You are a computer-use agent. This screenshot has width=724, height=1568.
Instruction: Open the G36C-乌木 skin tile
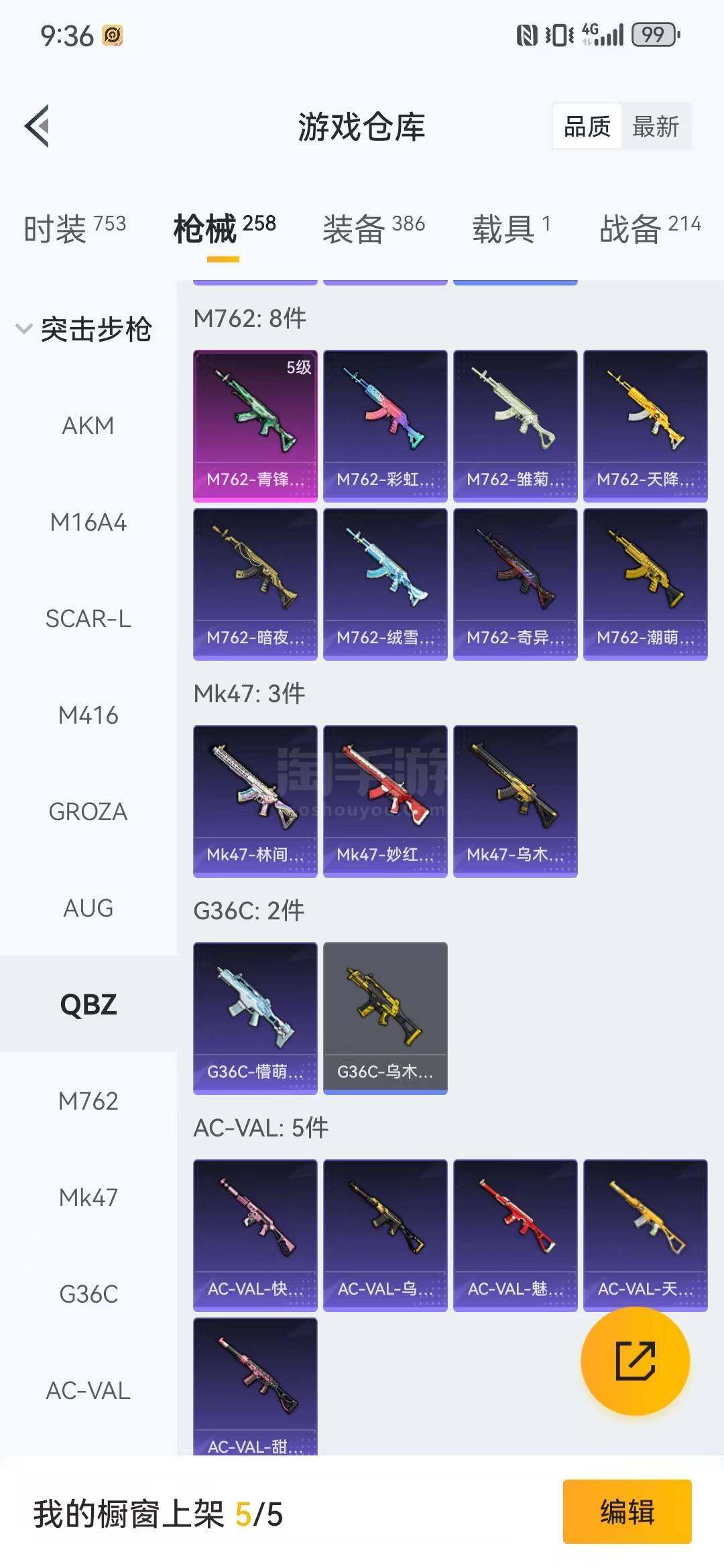[x=385, y=1018]
